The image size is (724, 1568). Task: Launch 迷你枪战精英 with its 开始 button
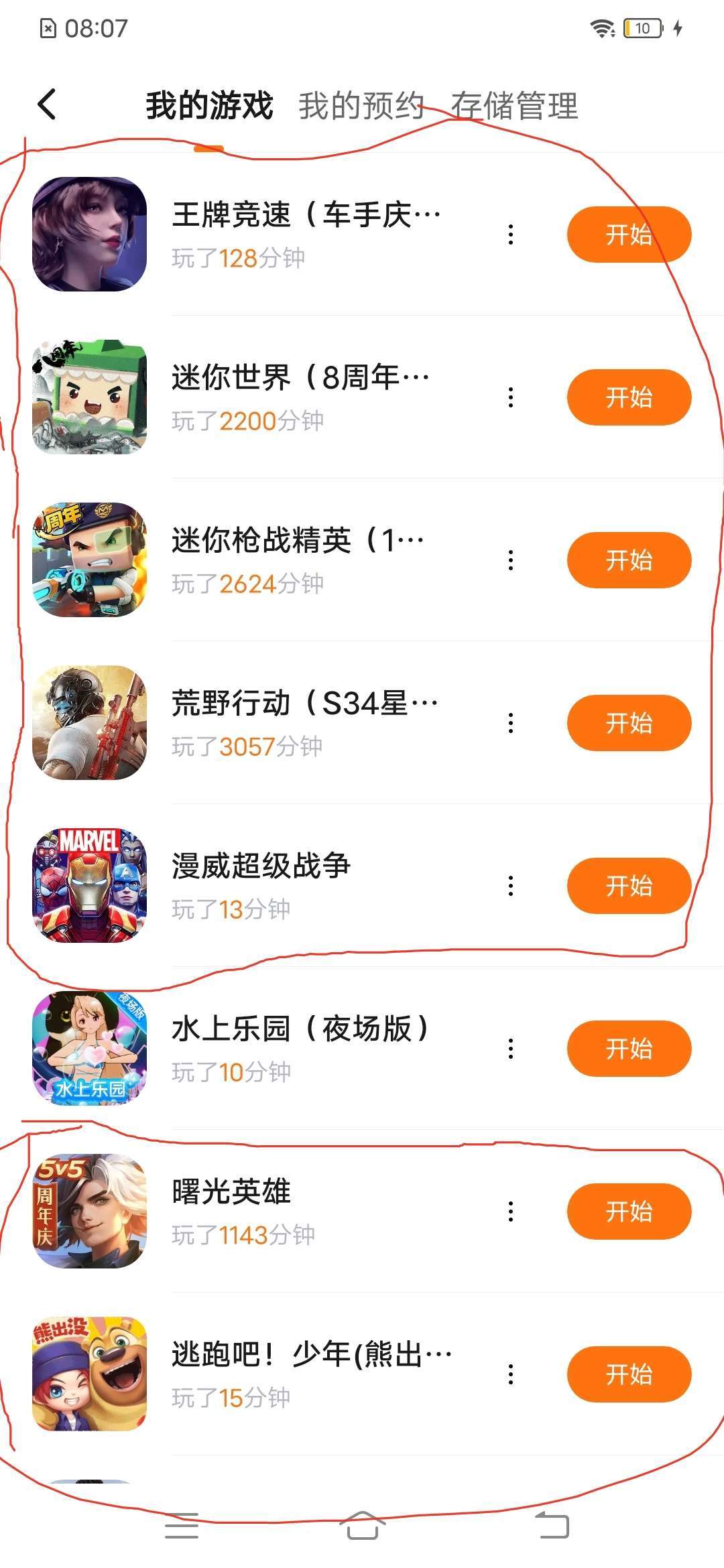pos(628,560)
